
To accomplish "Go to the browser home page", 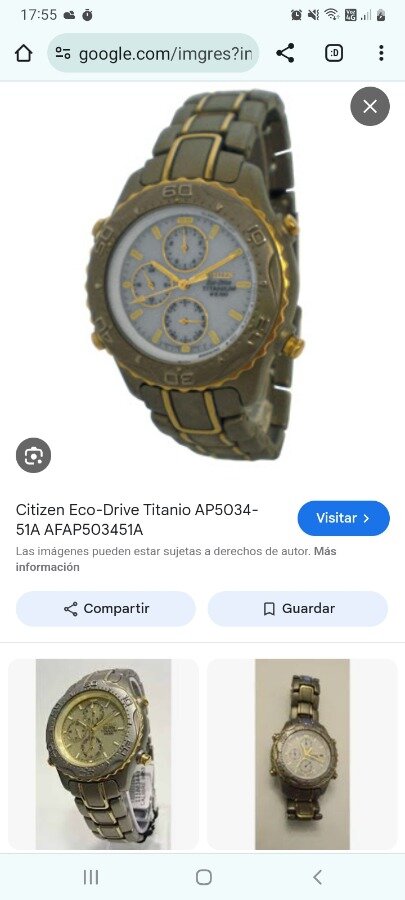I will [24, 53].
